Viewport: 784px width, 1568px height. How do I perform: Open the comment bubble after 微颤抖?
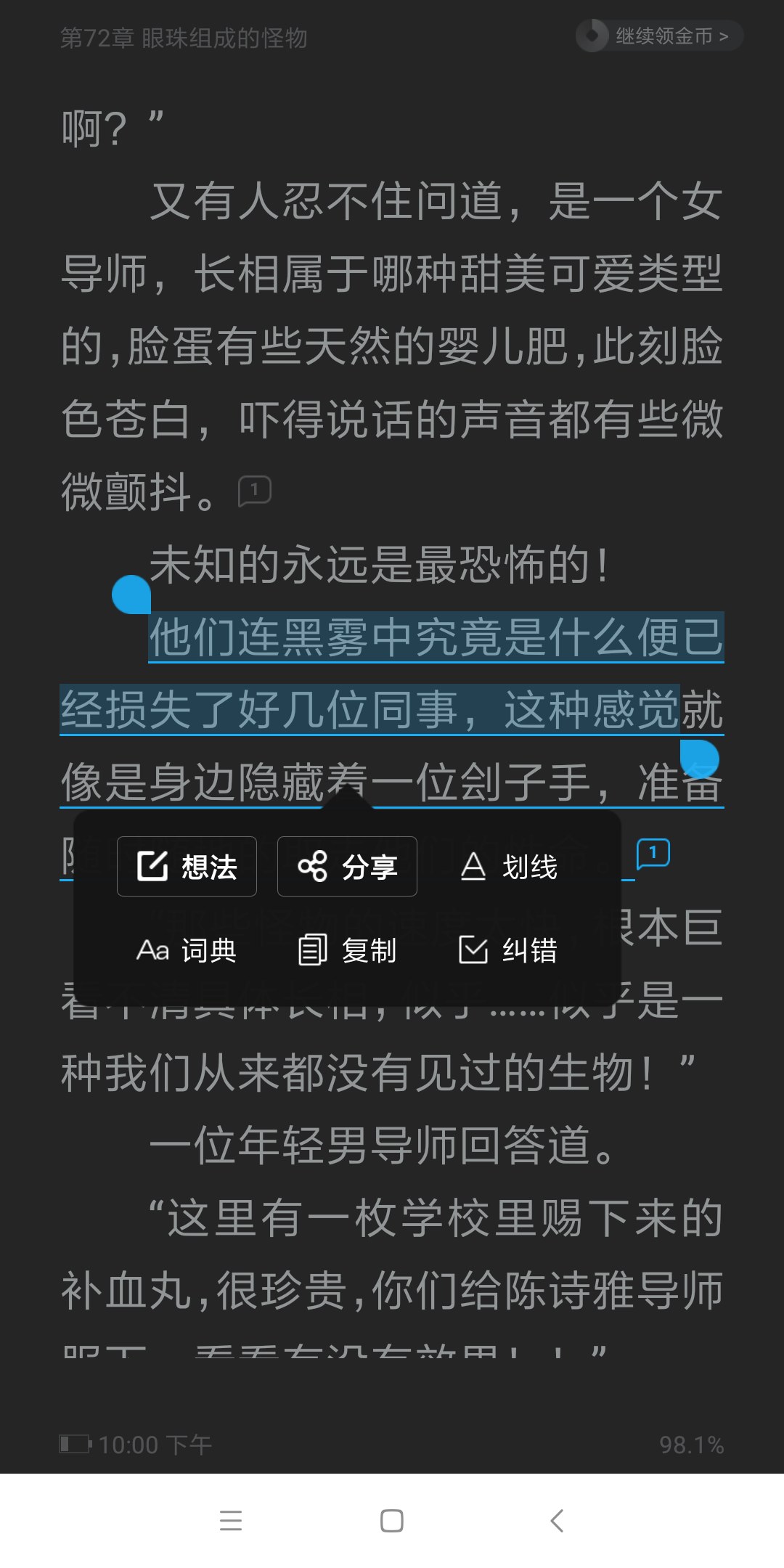(255, 491)
